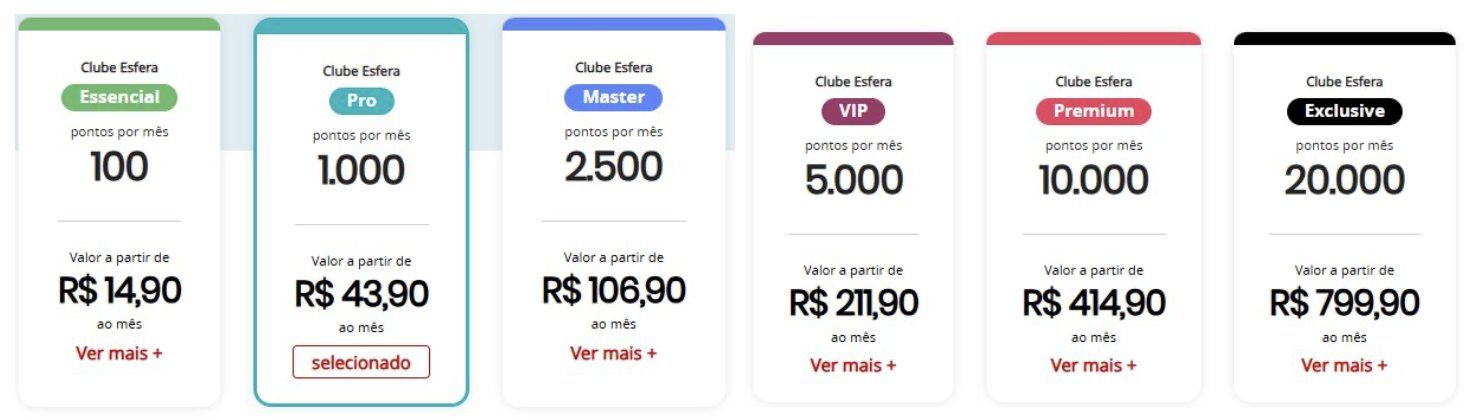View Ver mais for the Exclusive plan
1472x420 pixels.
point(1344,365)
